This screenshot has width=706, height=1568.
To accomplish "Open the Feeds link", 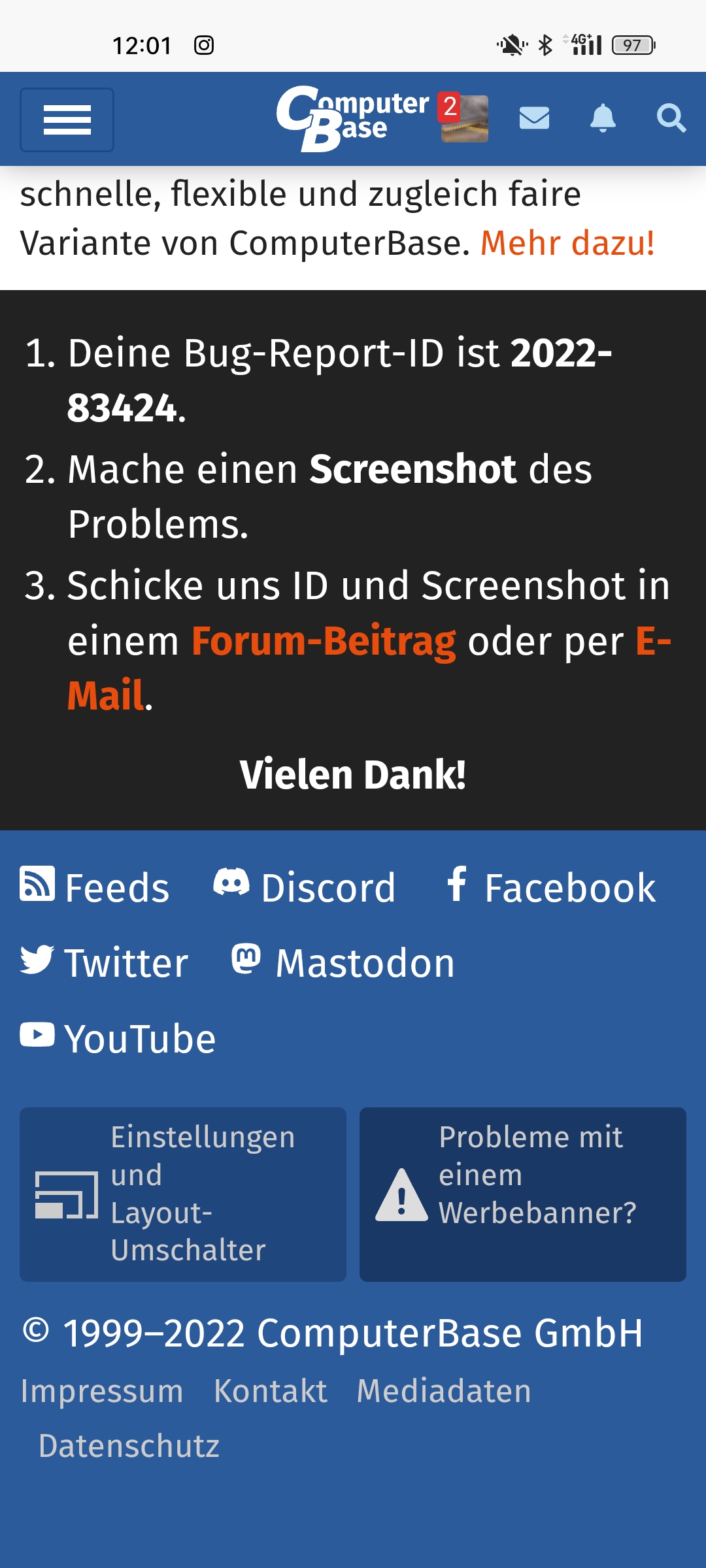I will point(95,887).
